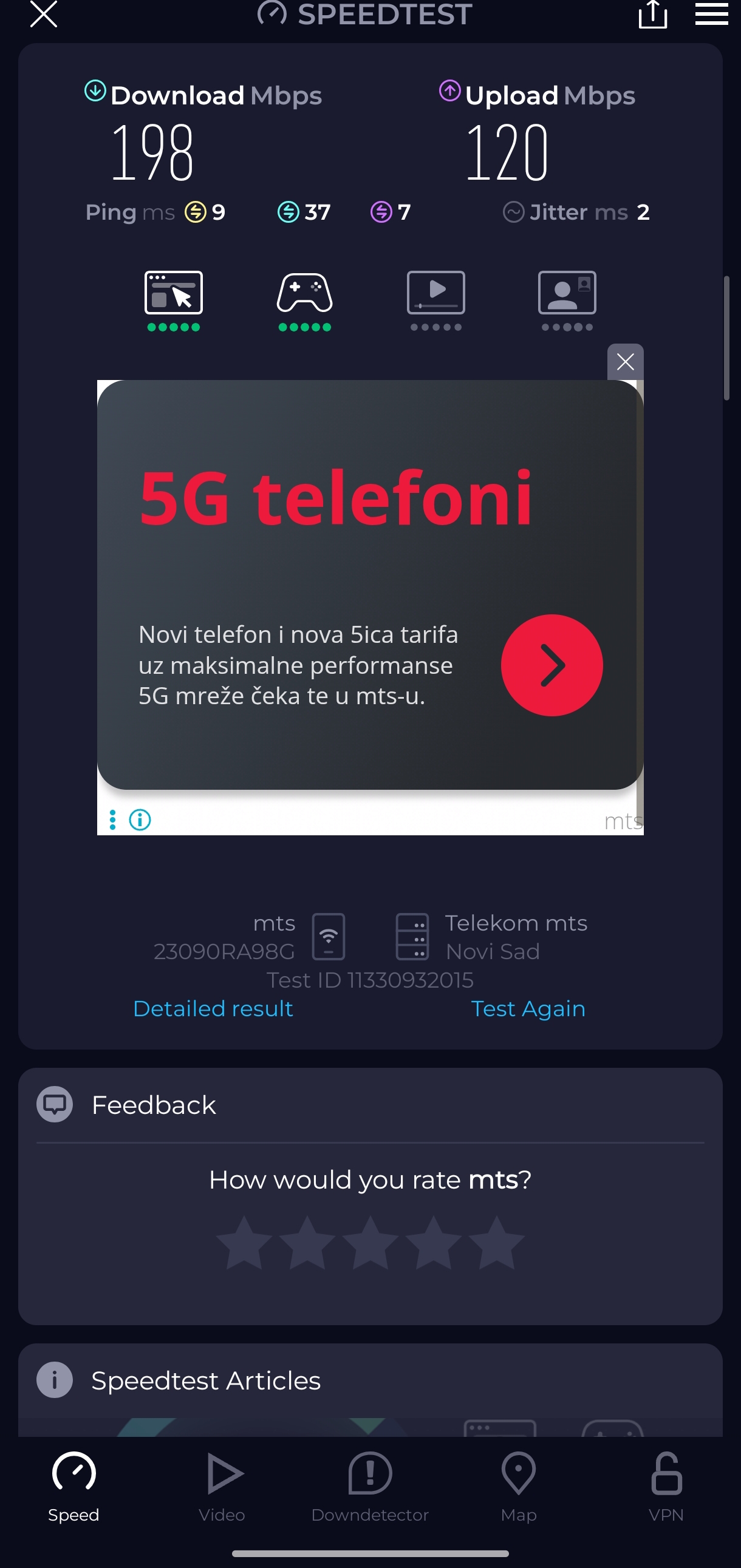Open the hamburger menu

[x=711, y=13]
